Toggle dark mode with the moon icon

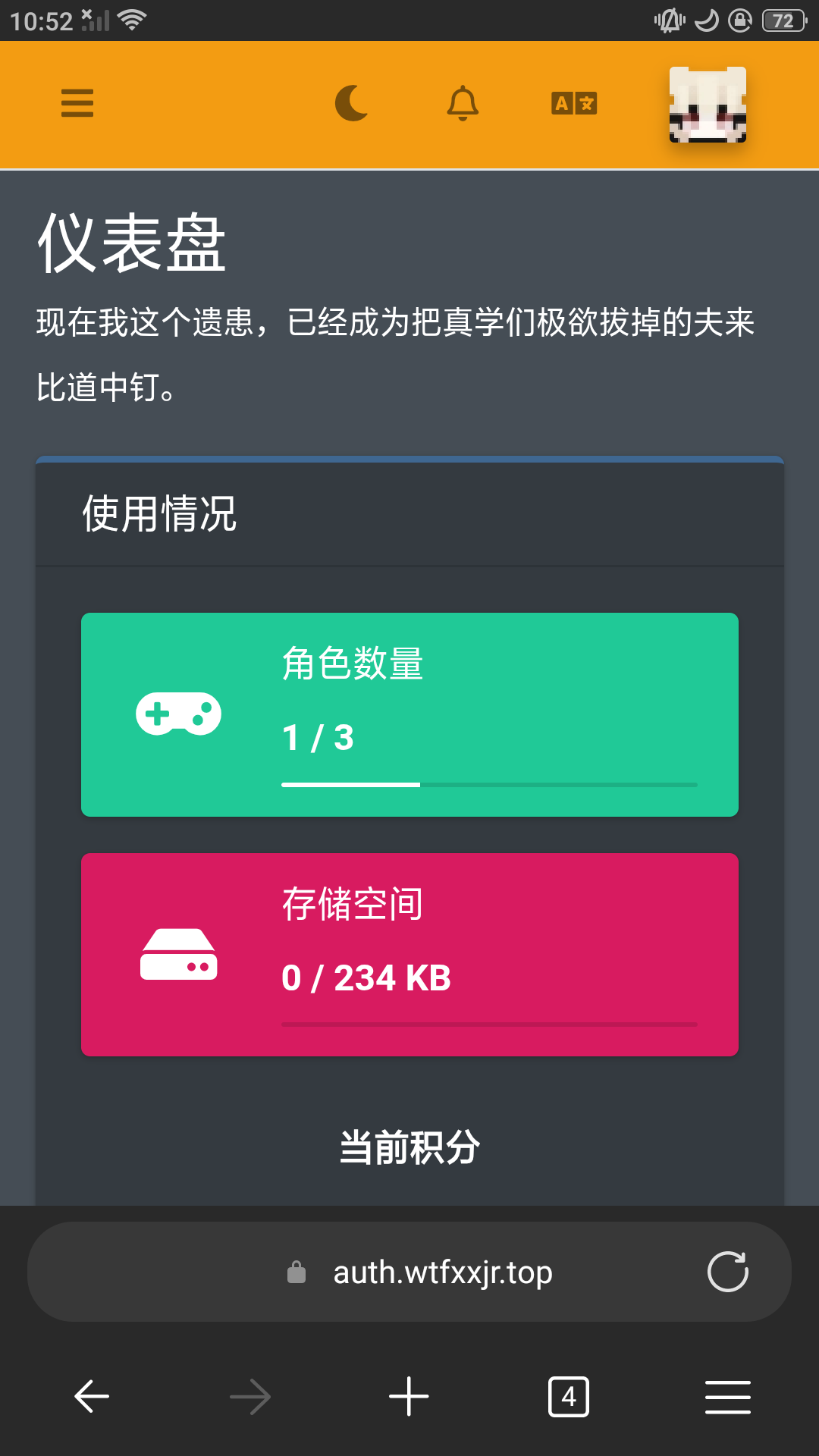(352, 103)
